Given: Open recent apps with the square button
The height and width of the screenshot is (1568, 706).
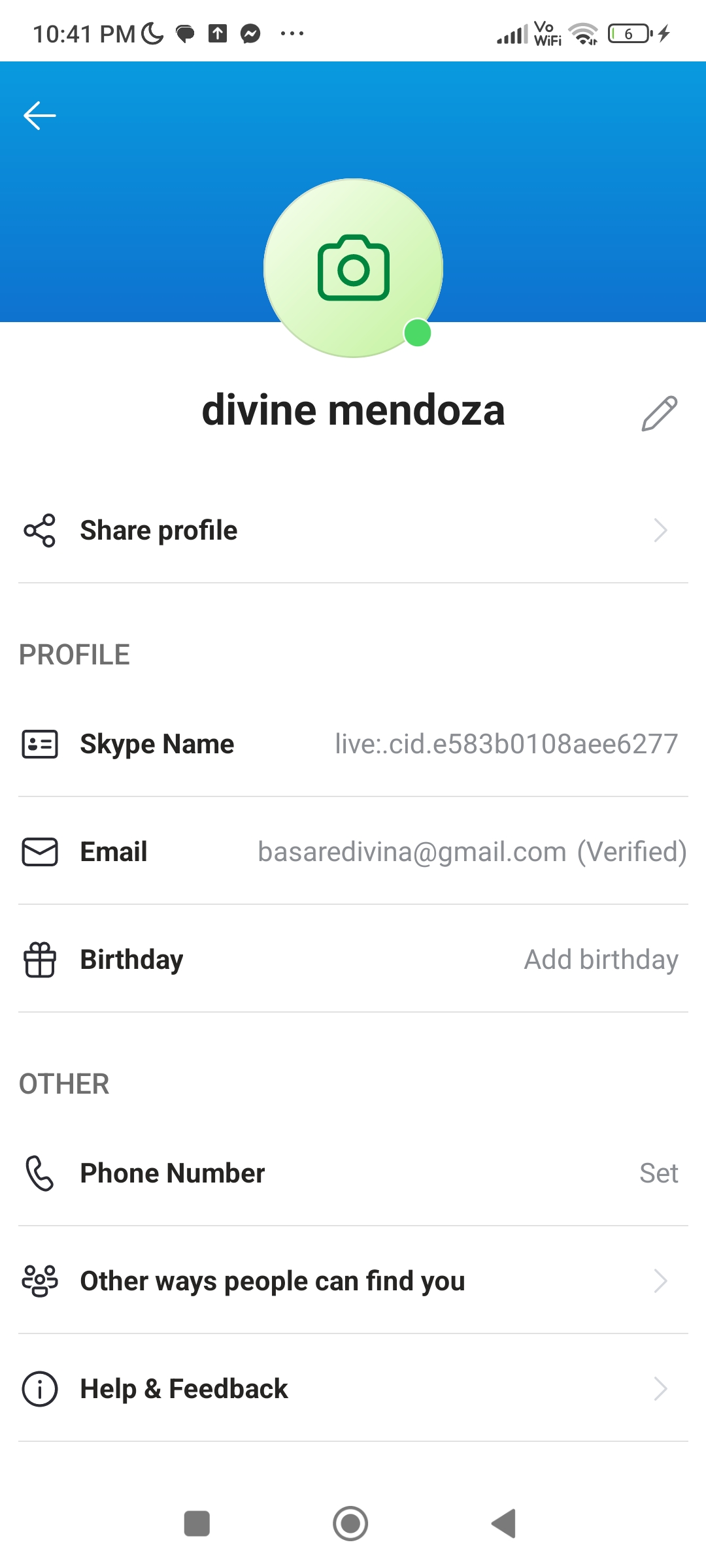Looking at the screenshot, I should click(x=197, y=1524).
